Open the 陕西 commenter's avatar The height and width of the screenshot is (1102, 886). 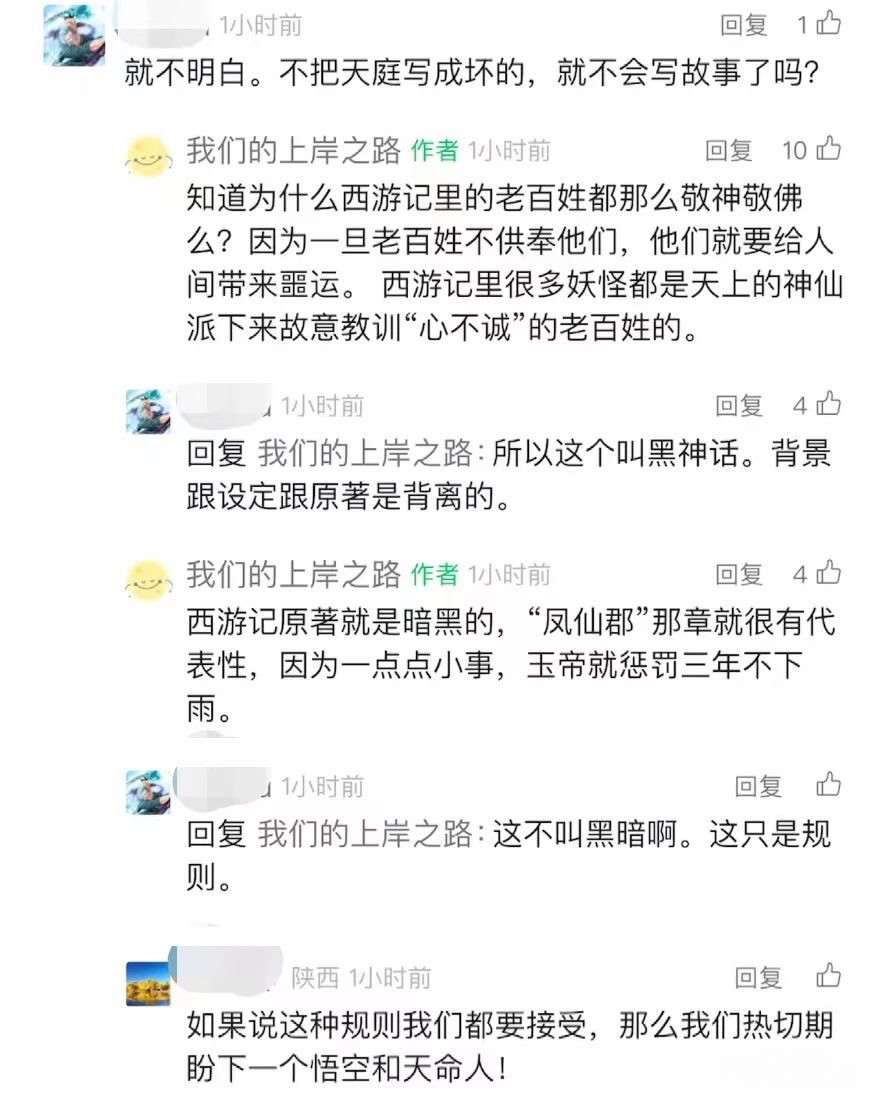coord(149,983)
